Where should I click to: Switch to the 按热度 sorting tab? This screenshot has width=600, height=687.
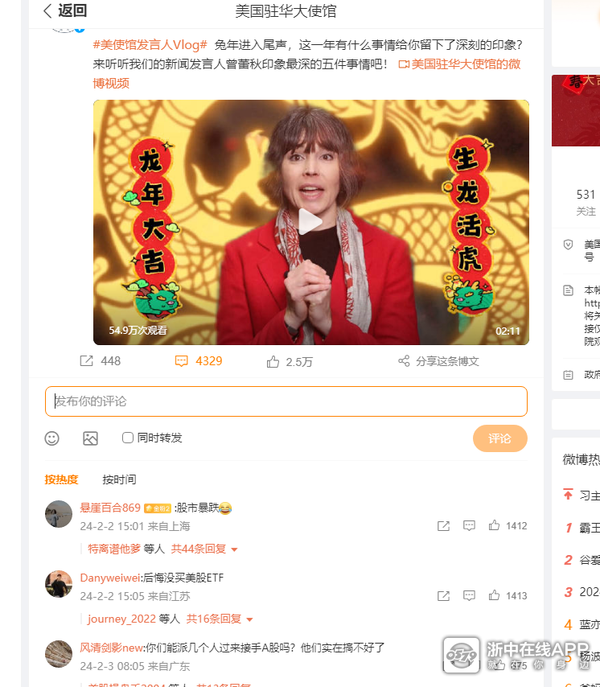[x=61, y=480]
